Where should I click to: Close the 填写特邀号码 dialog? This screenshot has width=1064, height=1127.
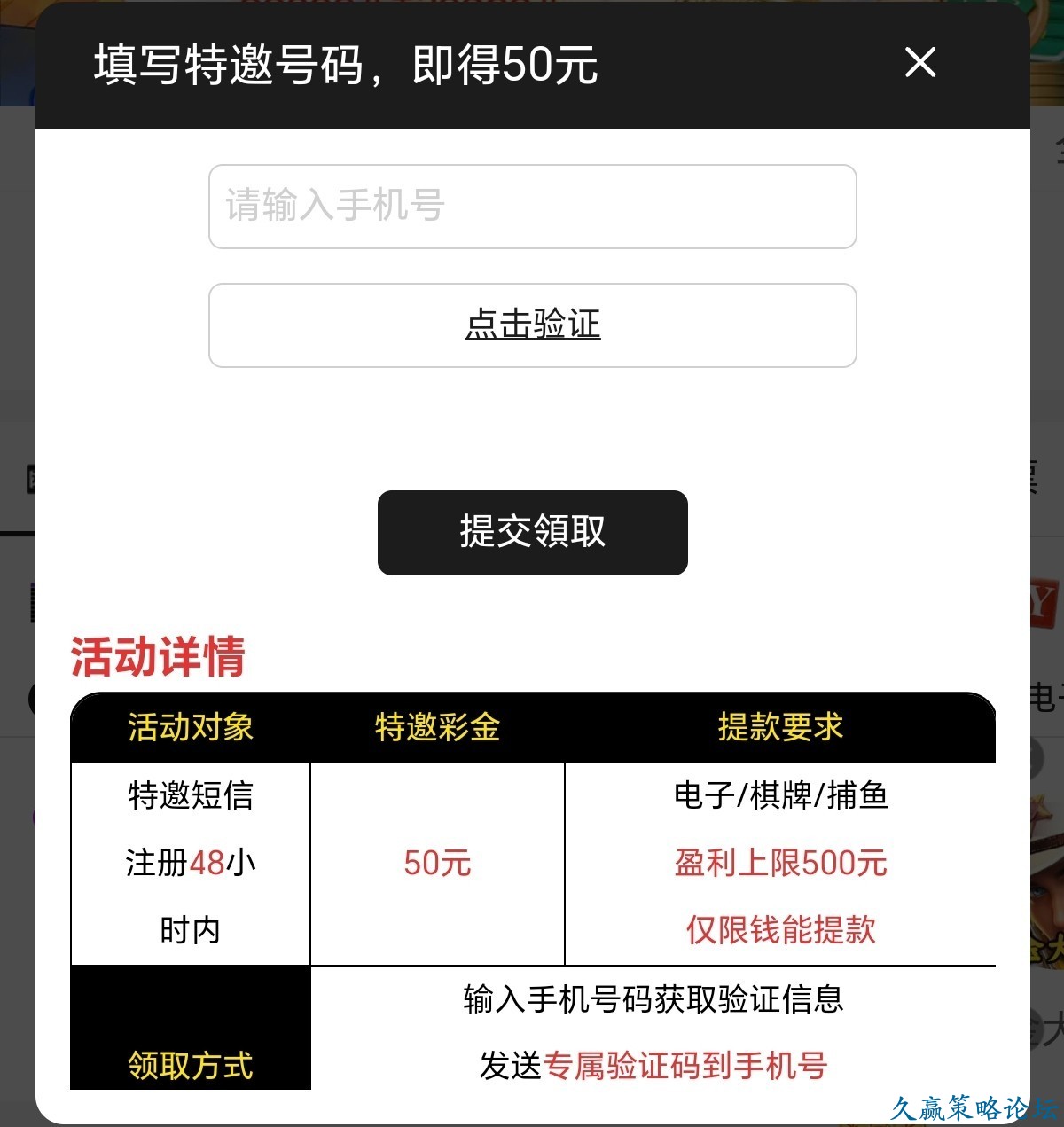pos(919,63)
